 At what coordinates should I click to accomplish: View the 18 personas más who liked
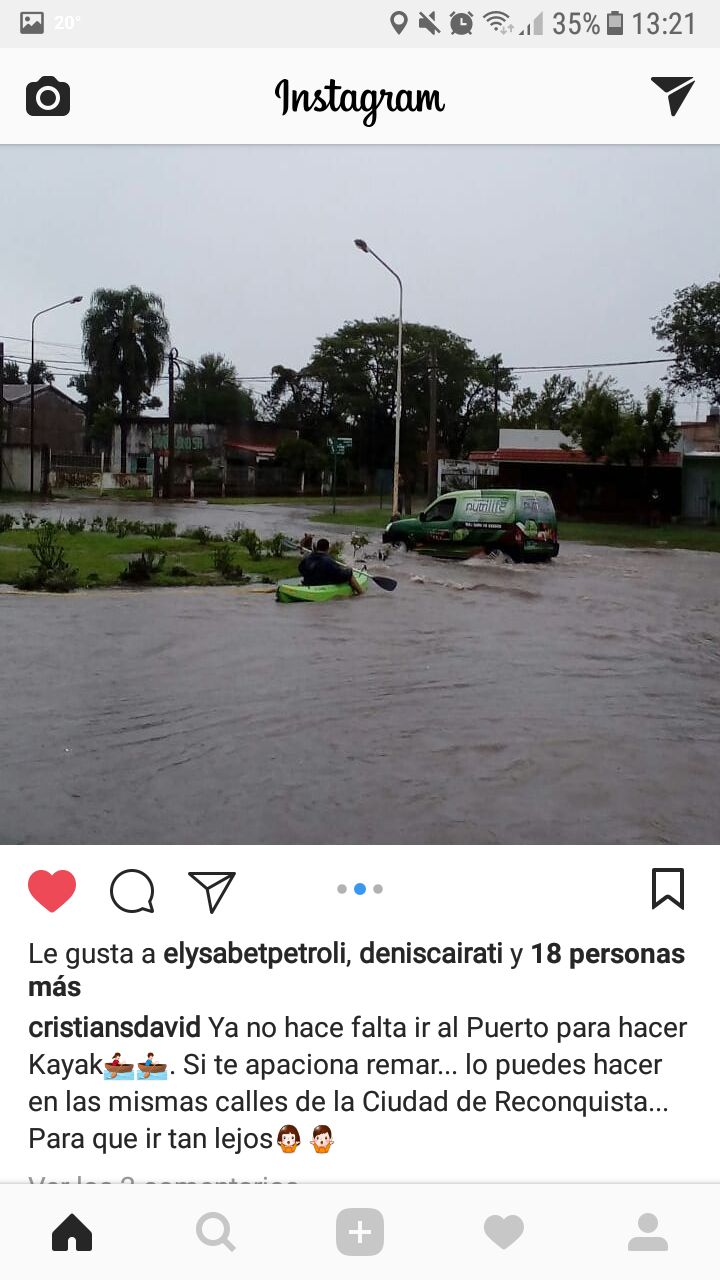tap(357, 970)
